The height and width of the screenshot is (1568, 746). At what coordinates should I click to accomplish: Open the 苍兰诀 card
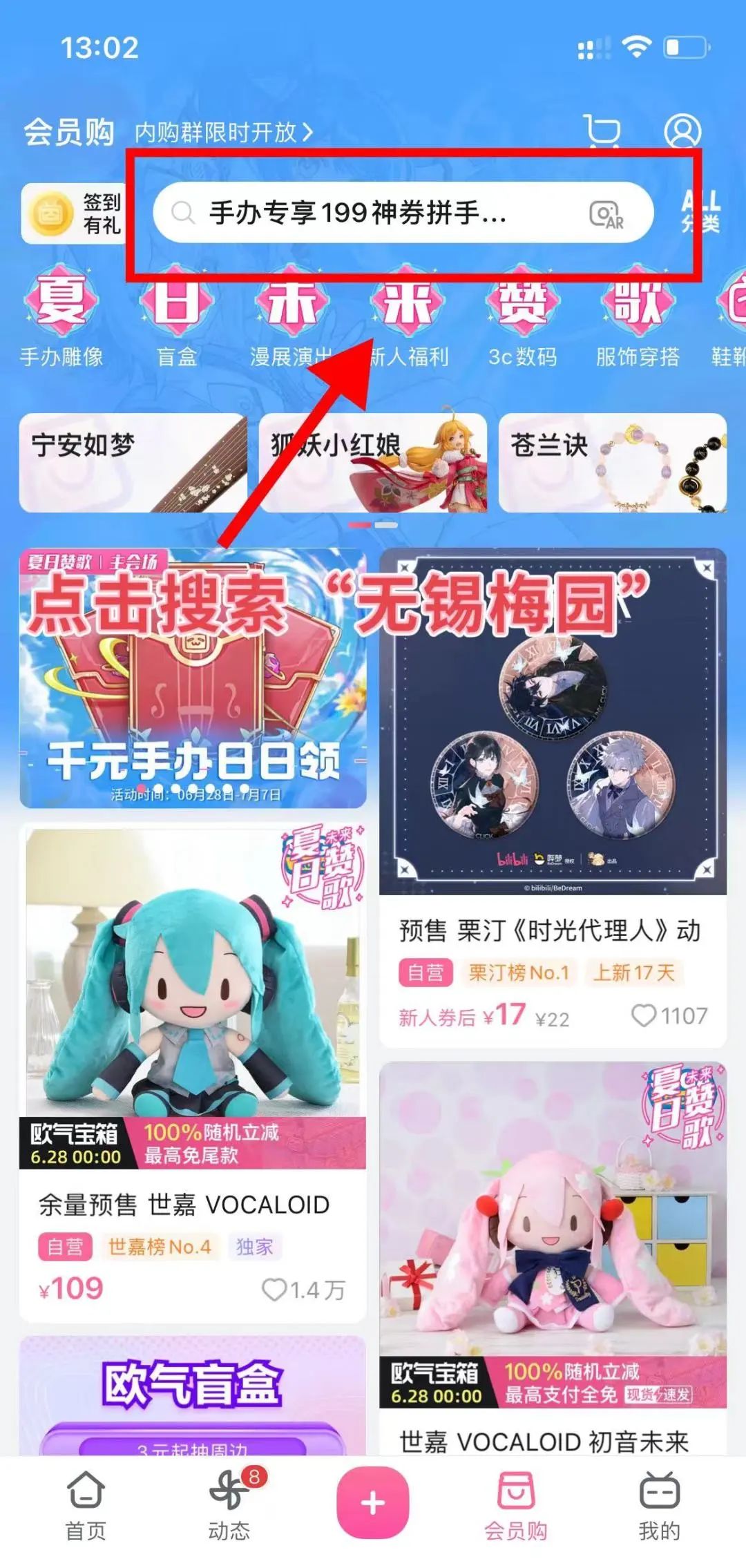tap(612, 462)
